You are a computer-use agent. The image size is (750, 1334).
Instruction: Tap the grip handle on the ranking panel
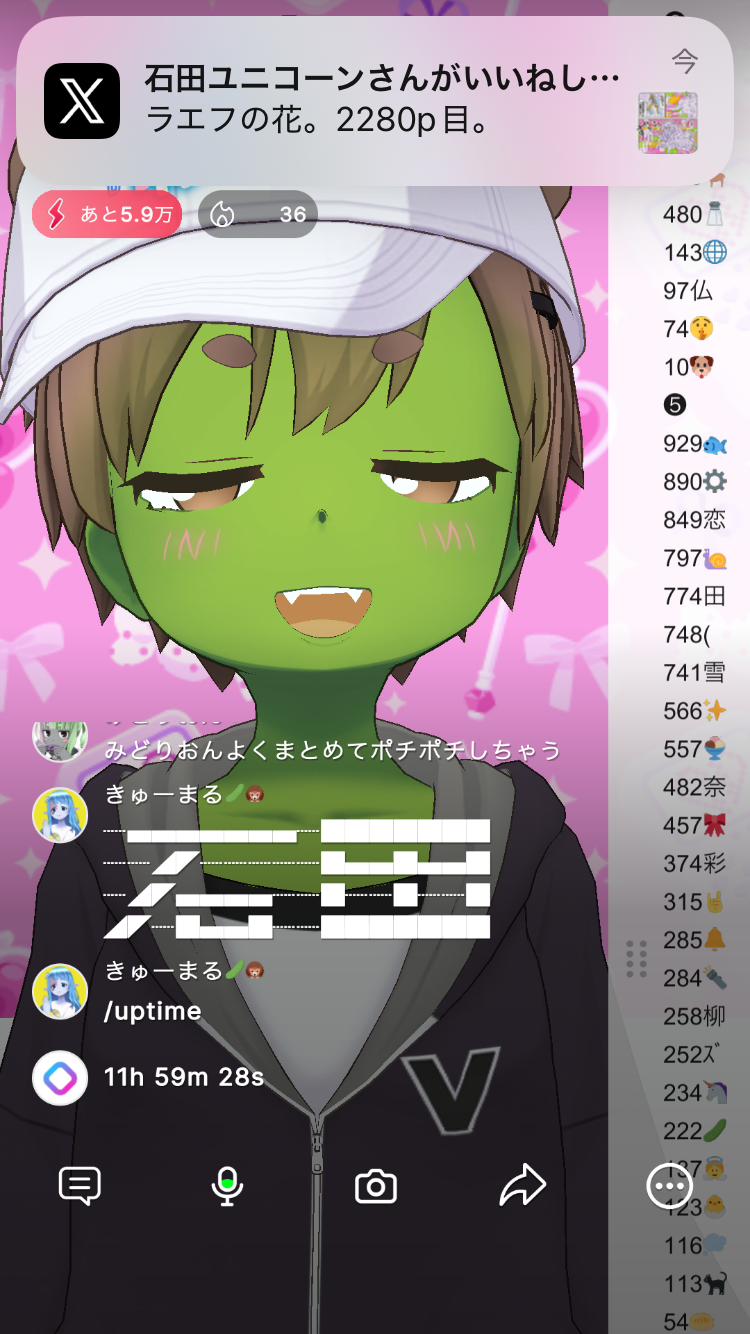[636, 958]
